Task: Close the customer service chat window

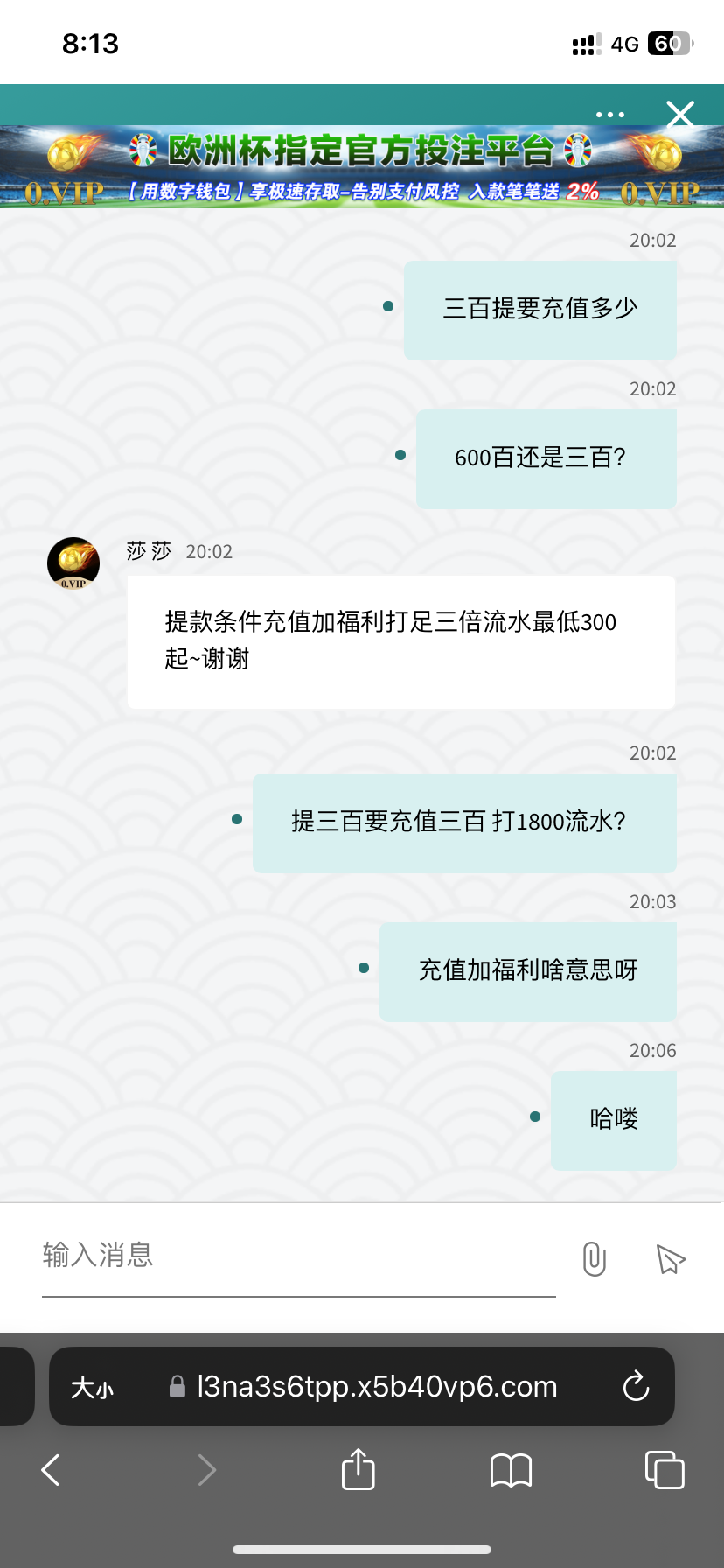Action: pyautogui.click(x=679, y=114)
